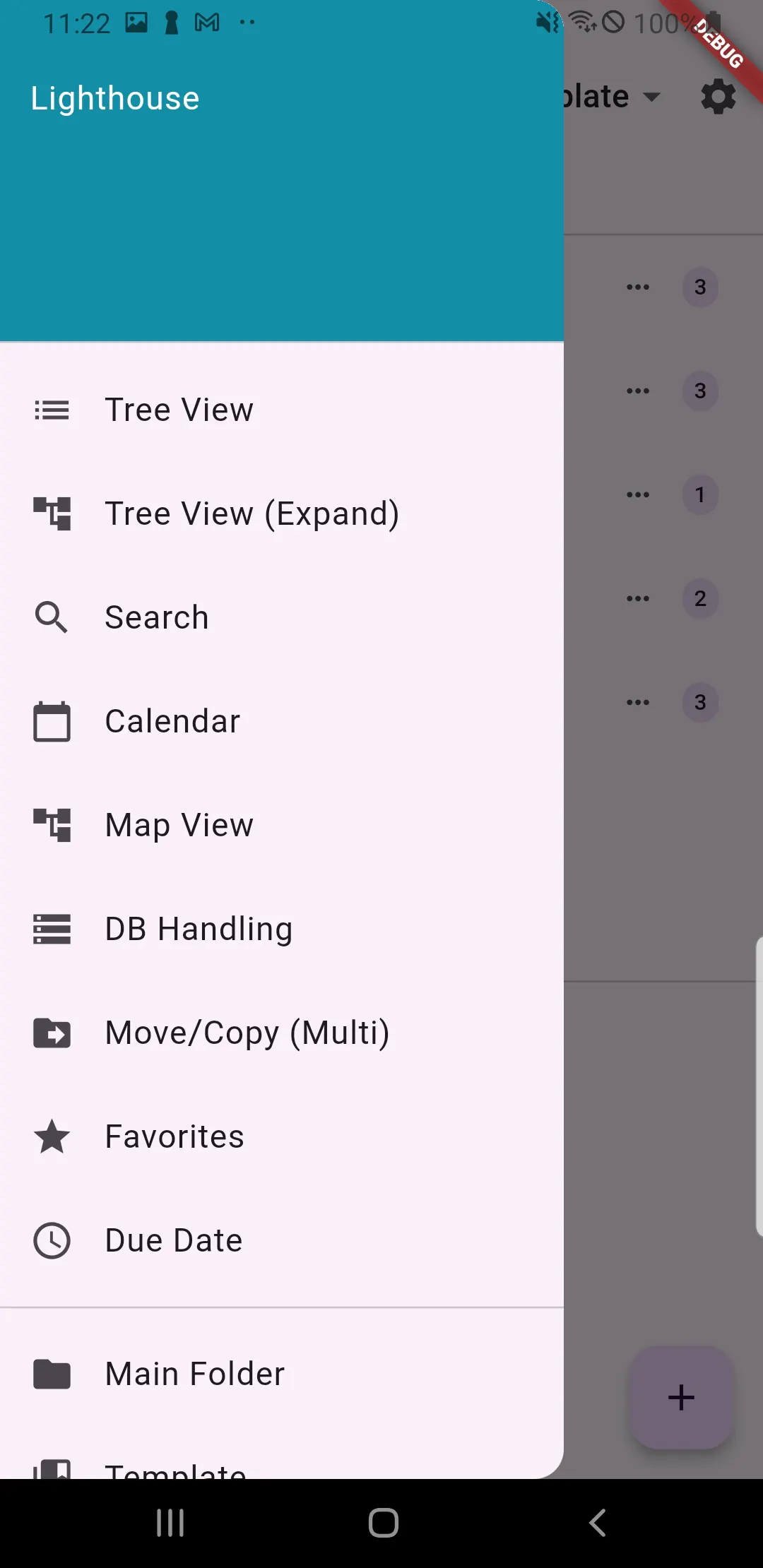Show Favorites
The image size is (763, 1568).
[175, 1136]
